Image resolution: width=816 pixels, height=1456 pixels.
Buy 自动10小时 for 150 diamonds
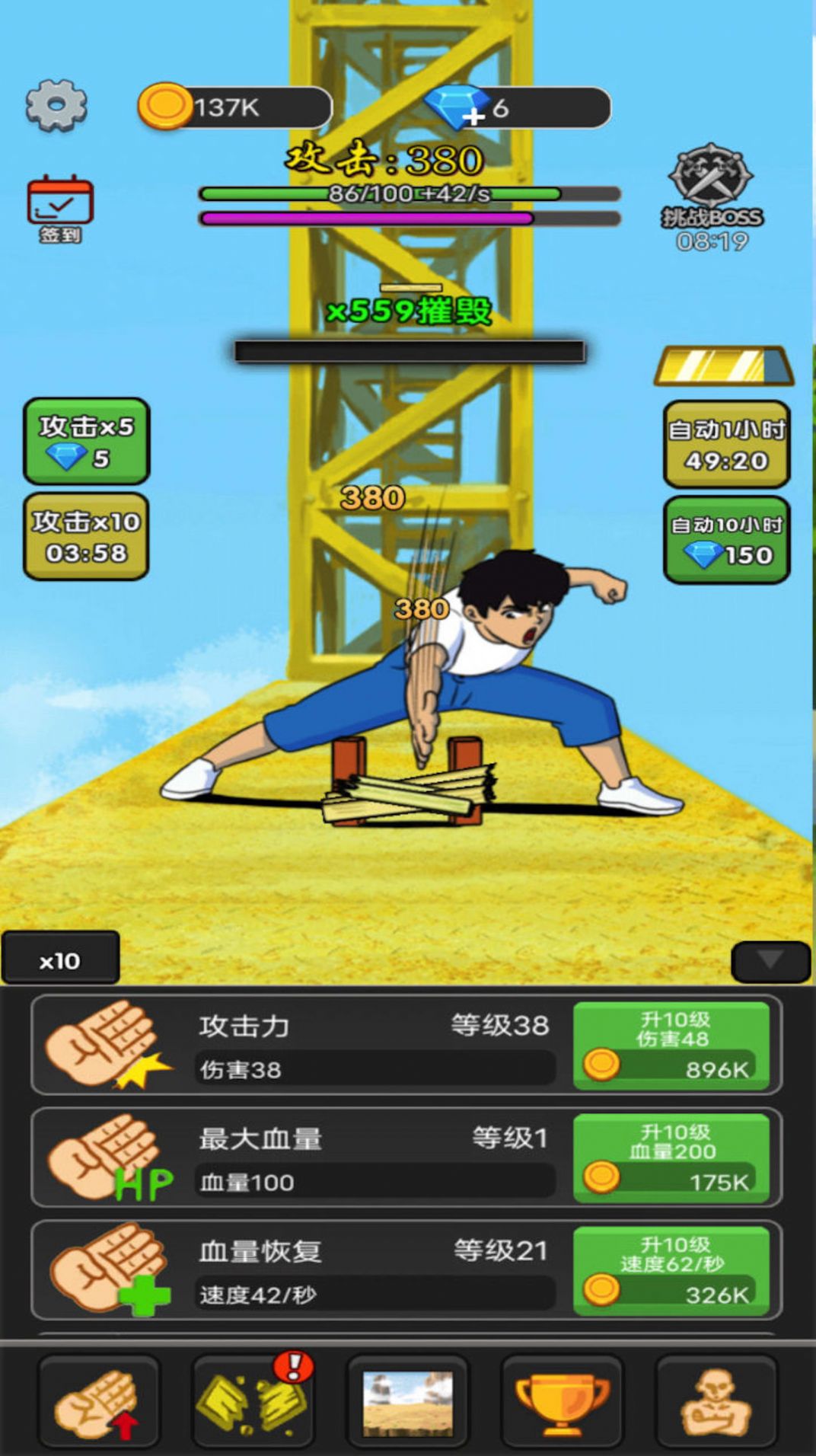click(726, 540)
